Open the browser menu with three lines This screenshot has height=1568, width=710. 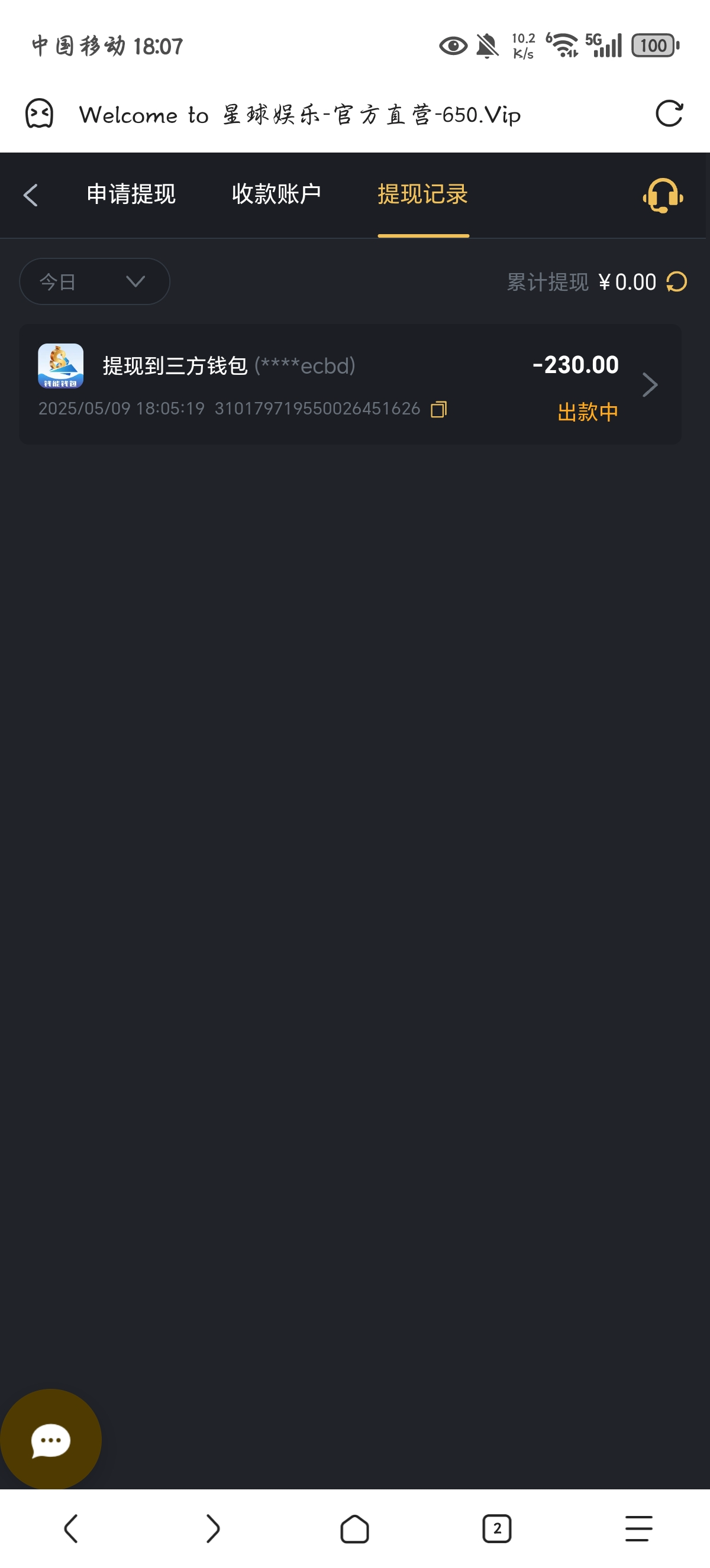pos(638,1528)
